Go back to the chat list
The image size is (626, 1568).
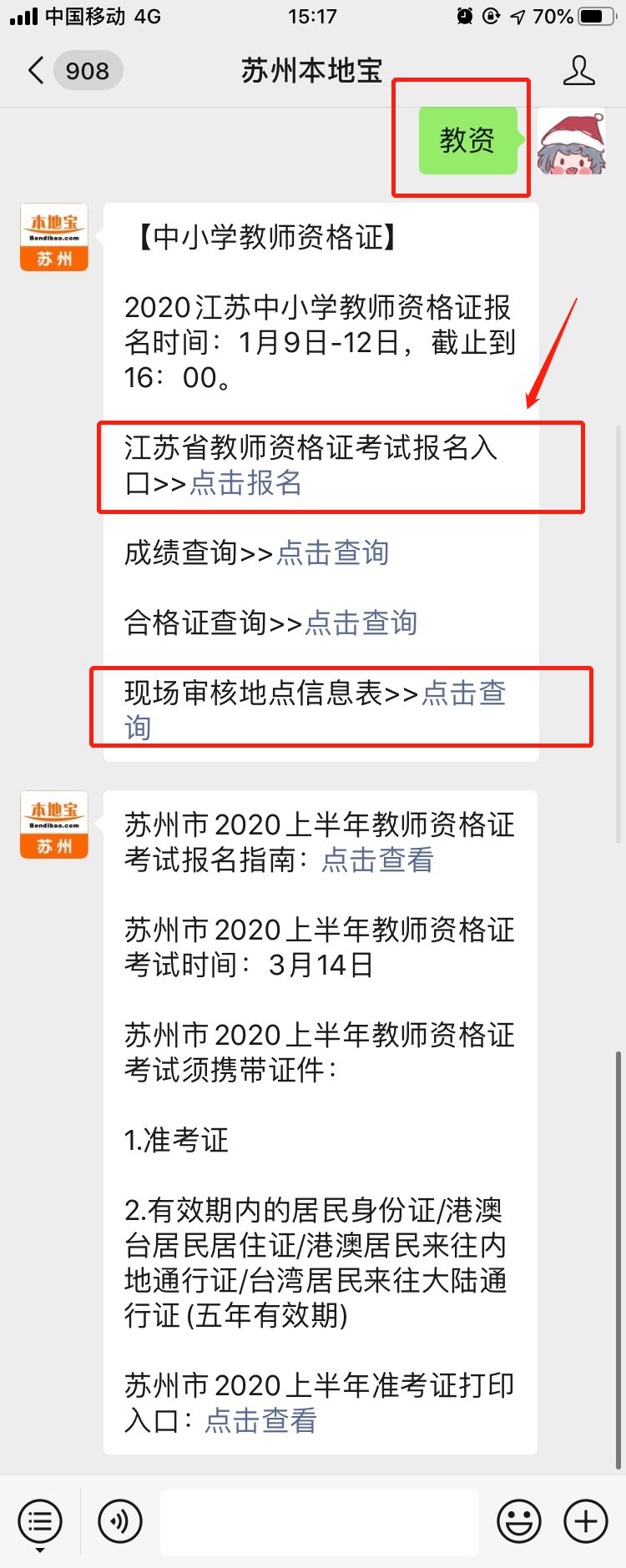point(37,71)
